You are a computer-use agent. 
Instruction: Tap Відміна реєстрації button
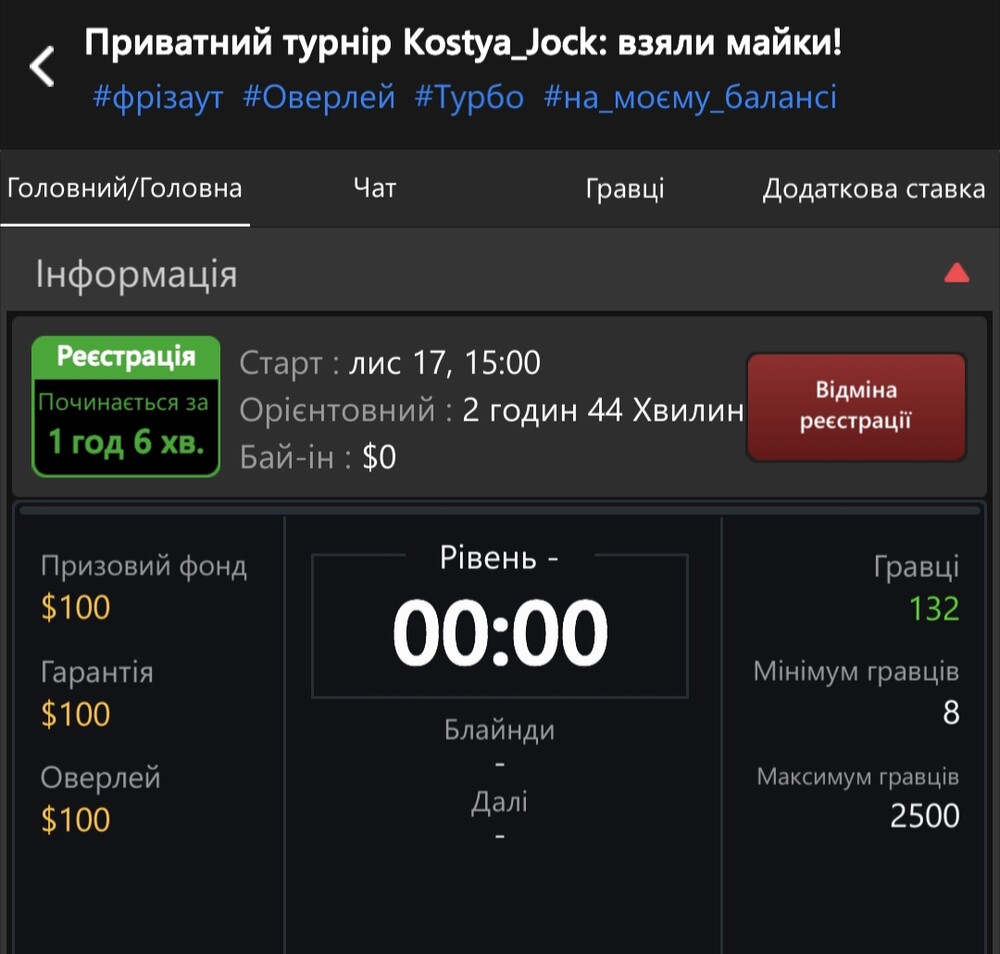[856, 405]
